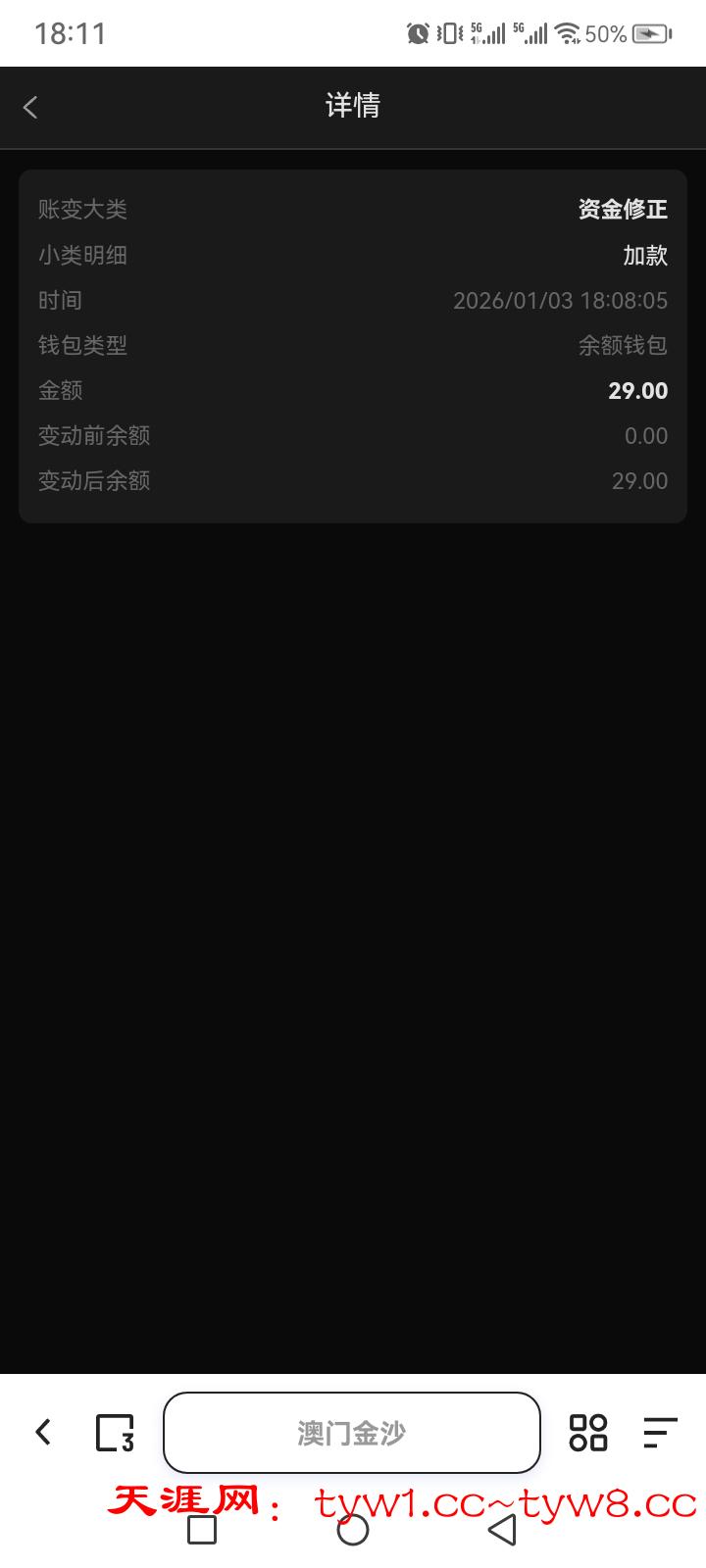Tap the 澳门金沙 address bar
The height and width of the screenshot is (1568, 706).
coord(351,1432)
